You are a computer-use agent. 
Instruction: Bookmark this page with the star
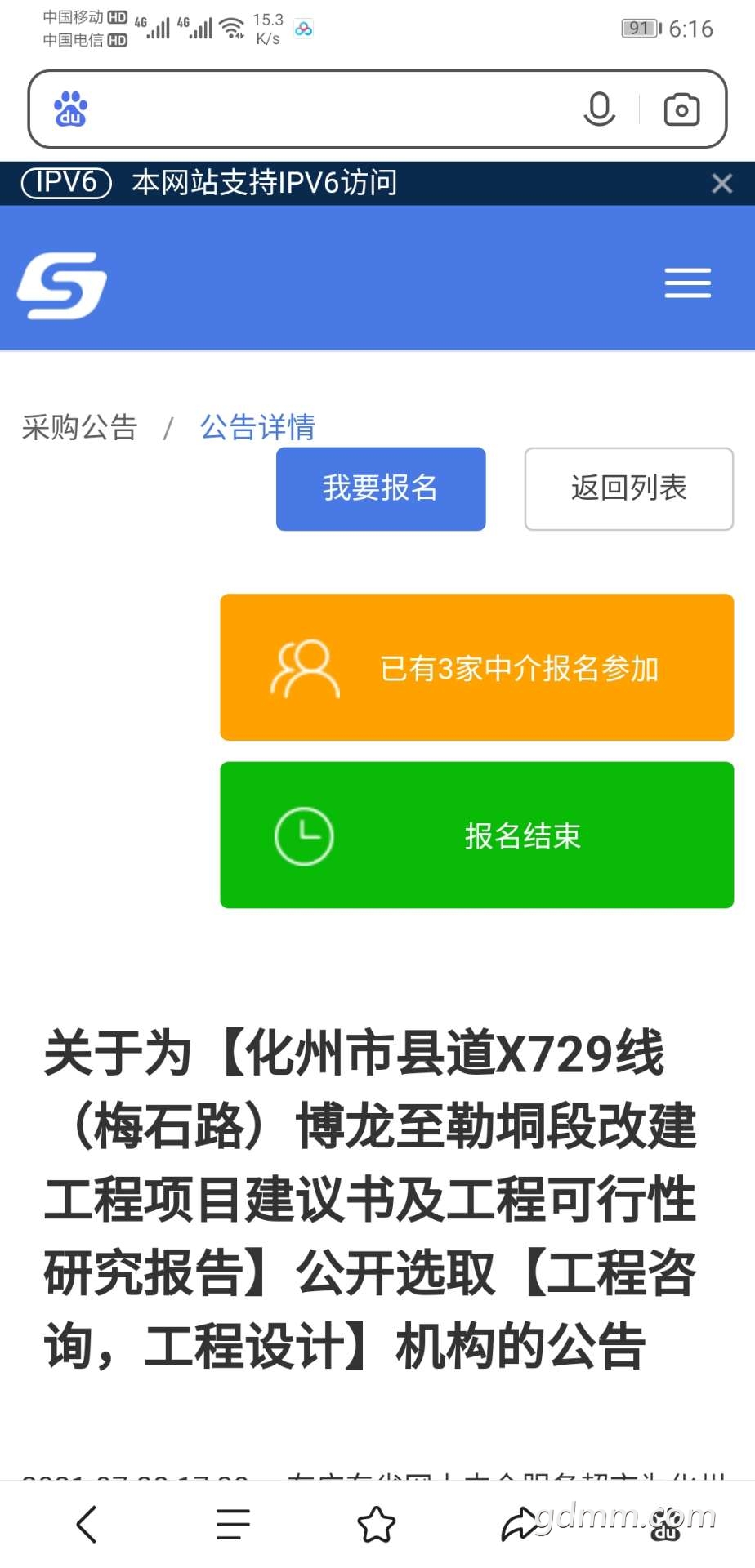pos(377,1524)
